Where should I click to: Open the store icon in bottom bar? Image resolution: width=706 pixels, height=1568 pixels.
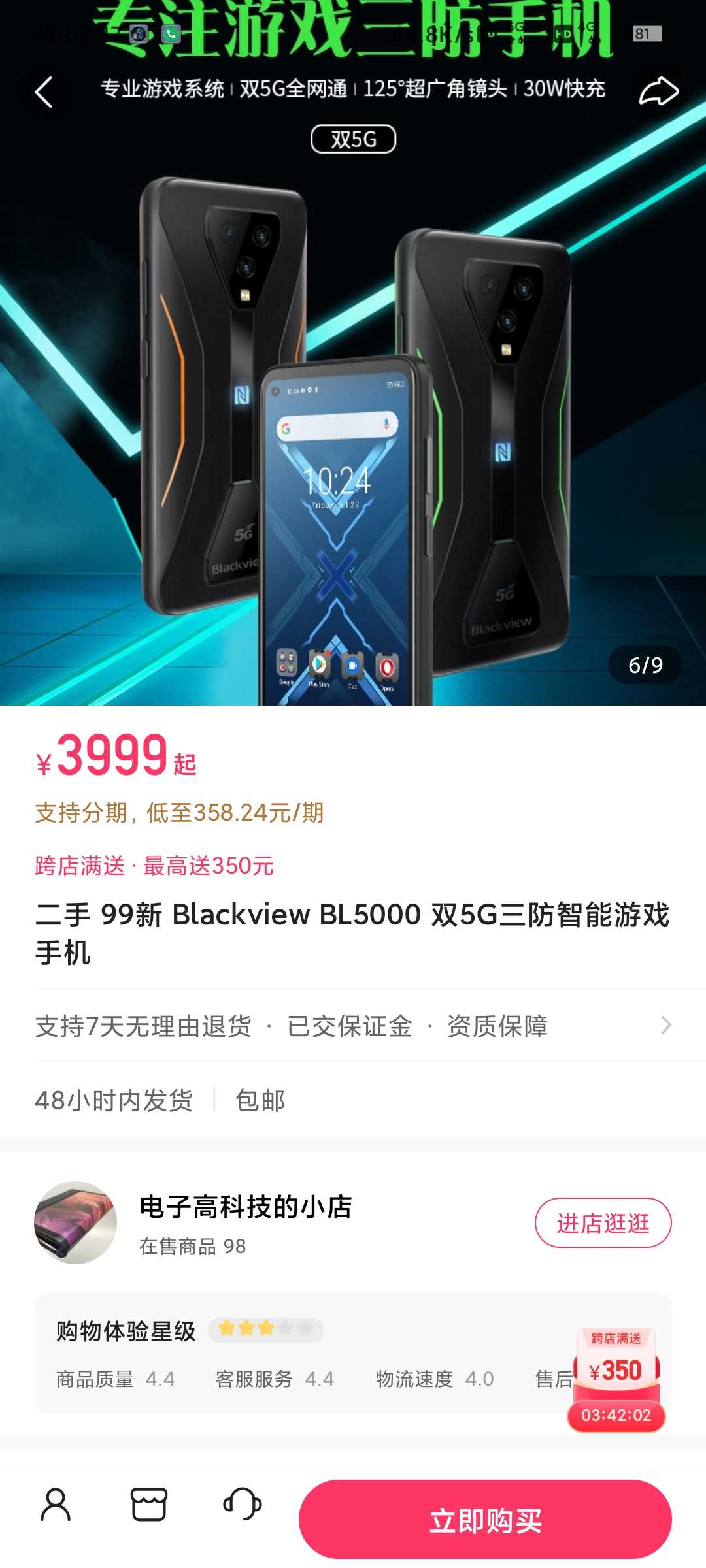(x=149, y=1505)
